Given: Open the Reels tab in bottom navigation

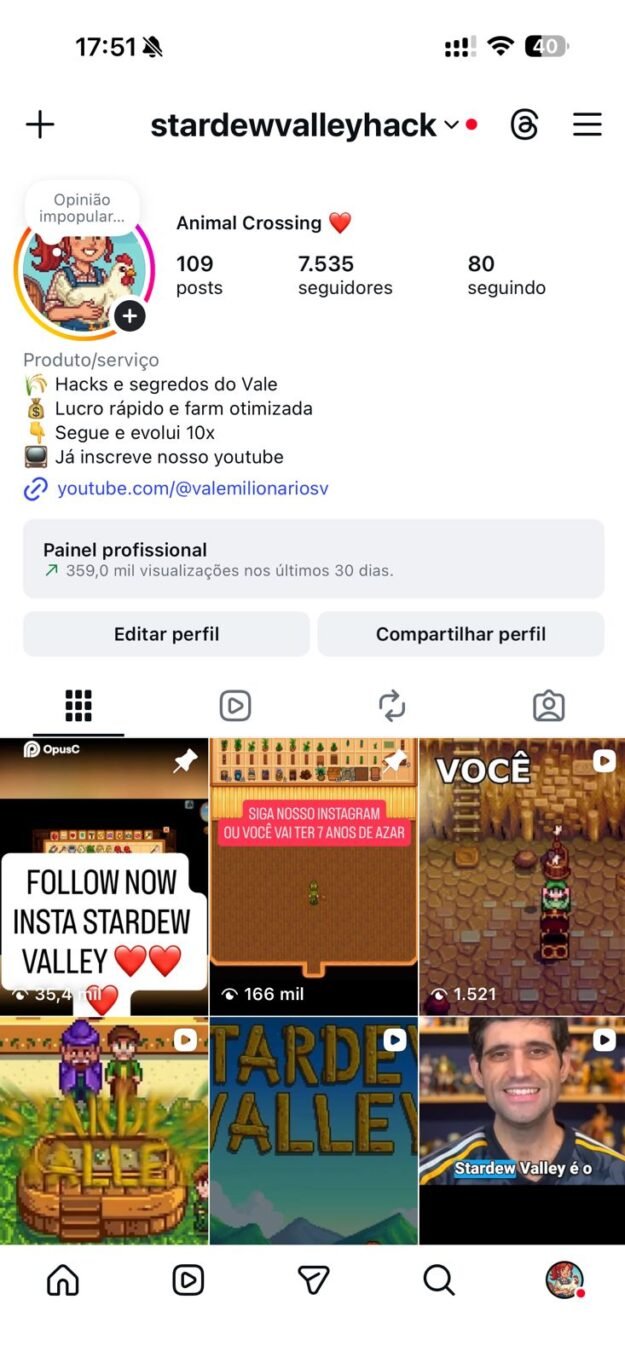Looking at the screenshot, I should click(x=188, y=1280).
